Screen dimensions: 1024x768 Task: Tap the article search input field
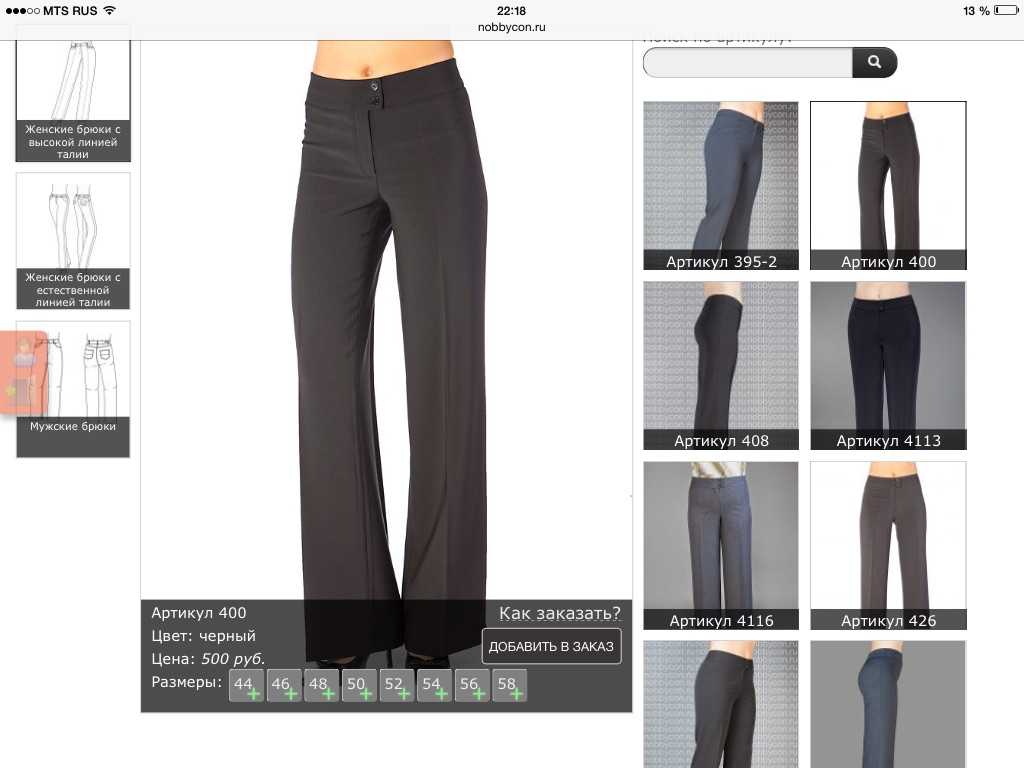[748, 62]
